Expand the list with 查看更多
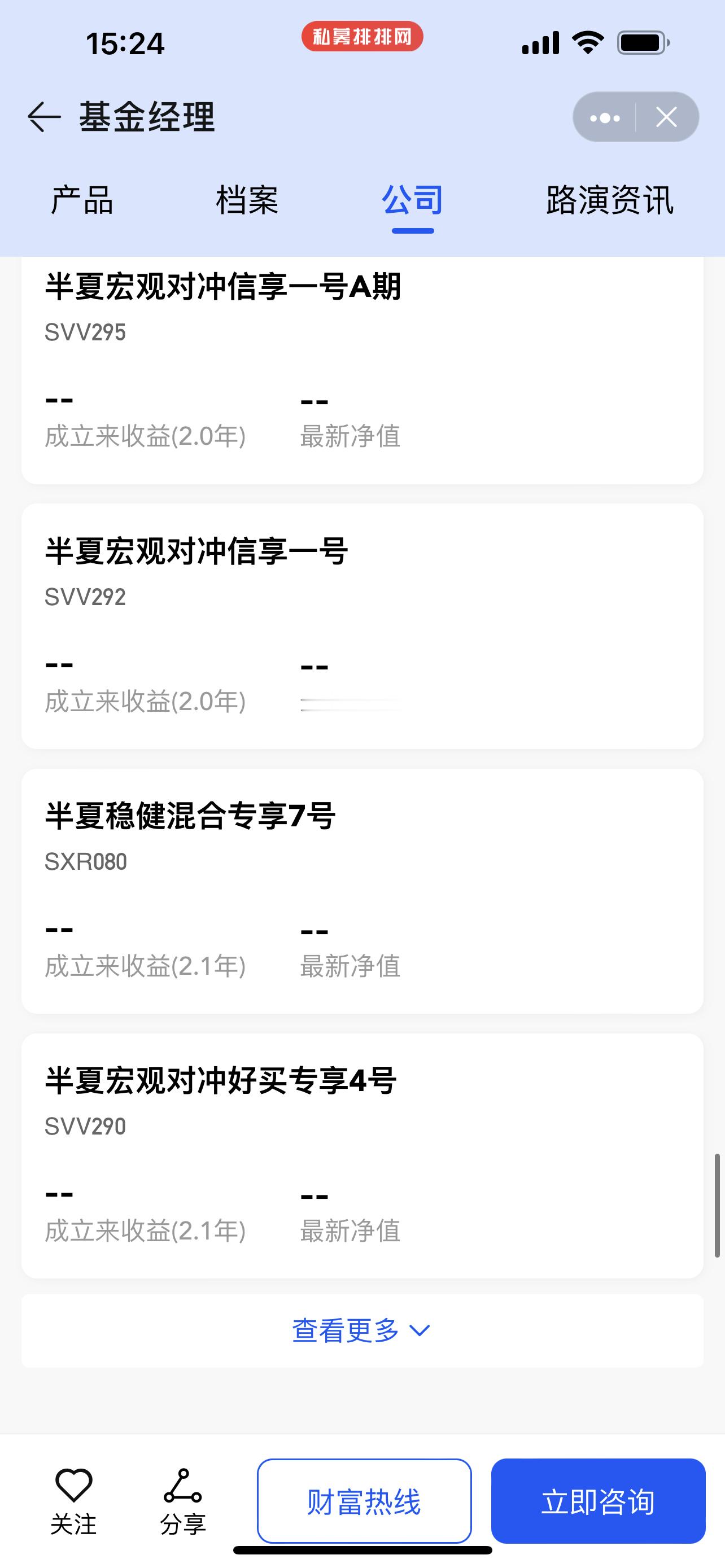Screen dimensions: 725x1568 point(361,1330)
